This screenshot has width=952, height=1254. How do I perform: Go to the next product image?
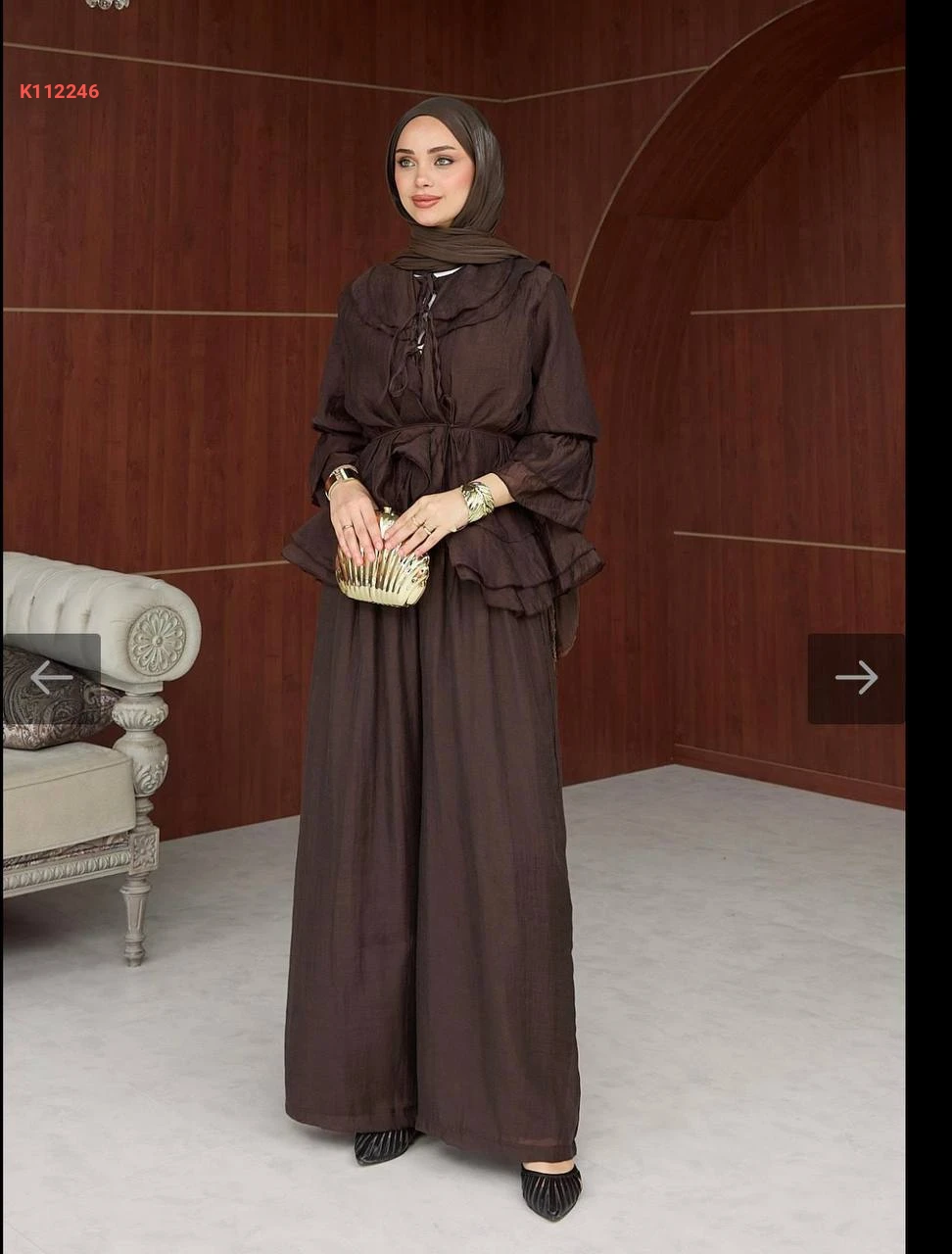855,678
